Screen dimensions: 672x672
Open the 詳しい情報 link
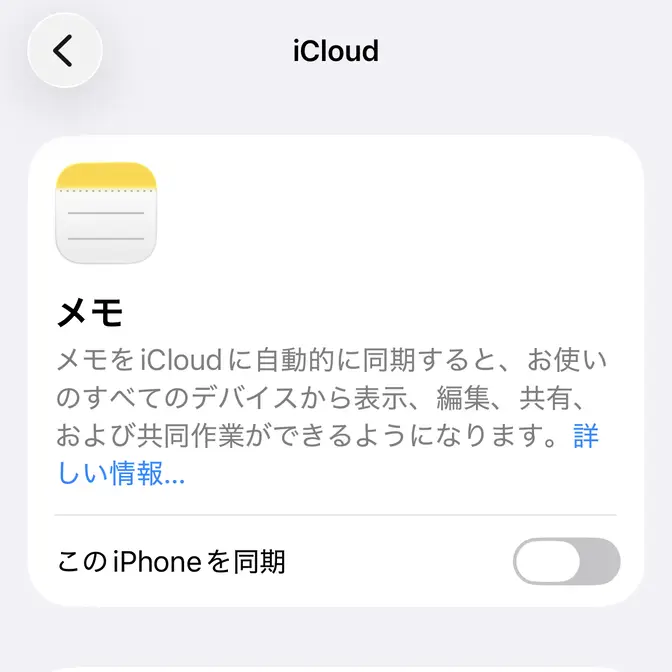(120, 474)
